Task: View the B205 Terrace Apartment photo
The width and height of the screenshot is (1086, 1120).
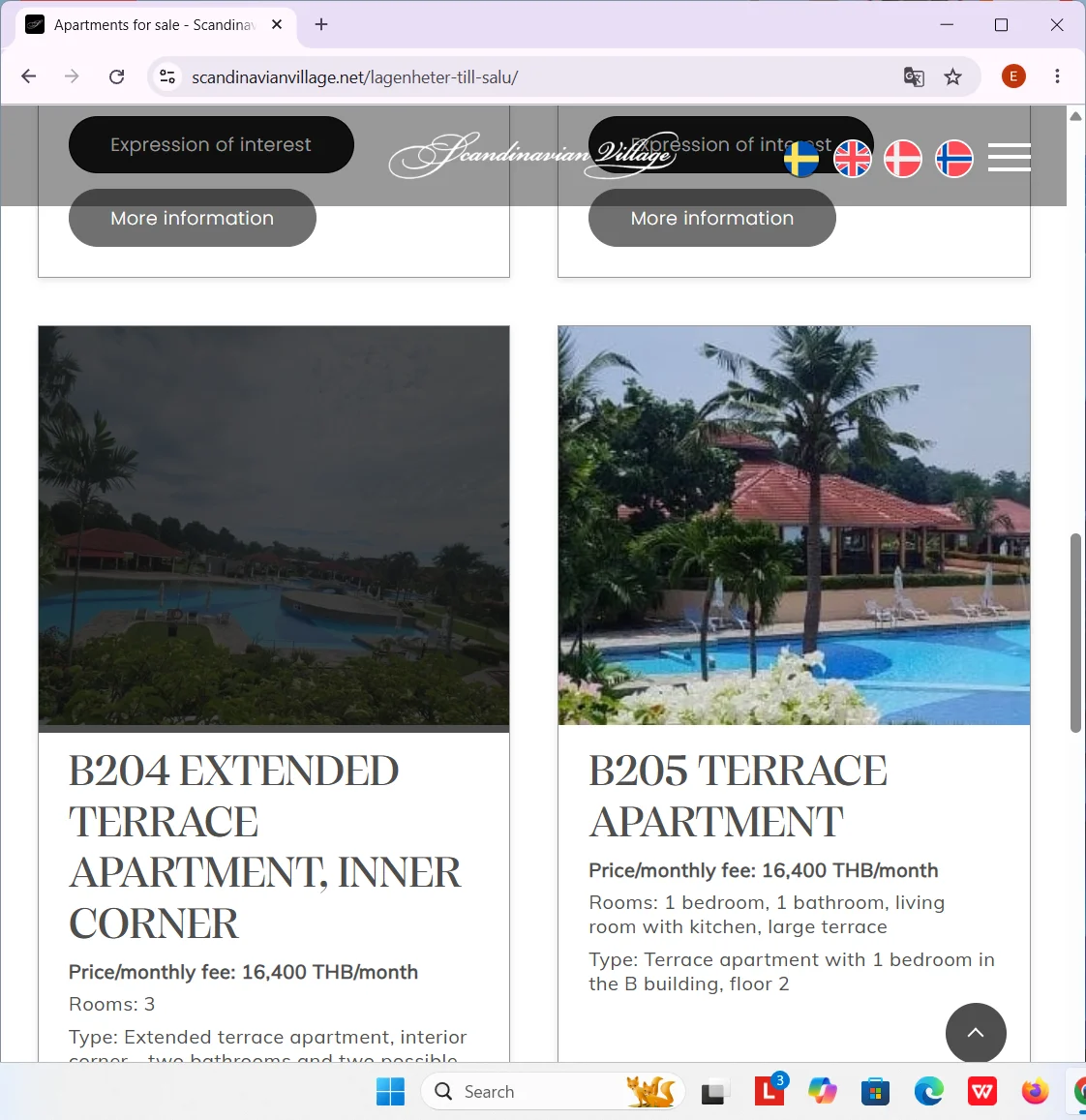Action: [x=793, y=525]
